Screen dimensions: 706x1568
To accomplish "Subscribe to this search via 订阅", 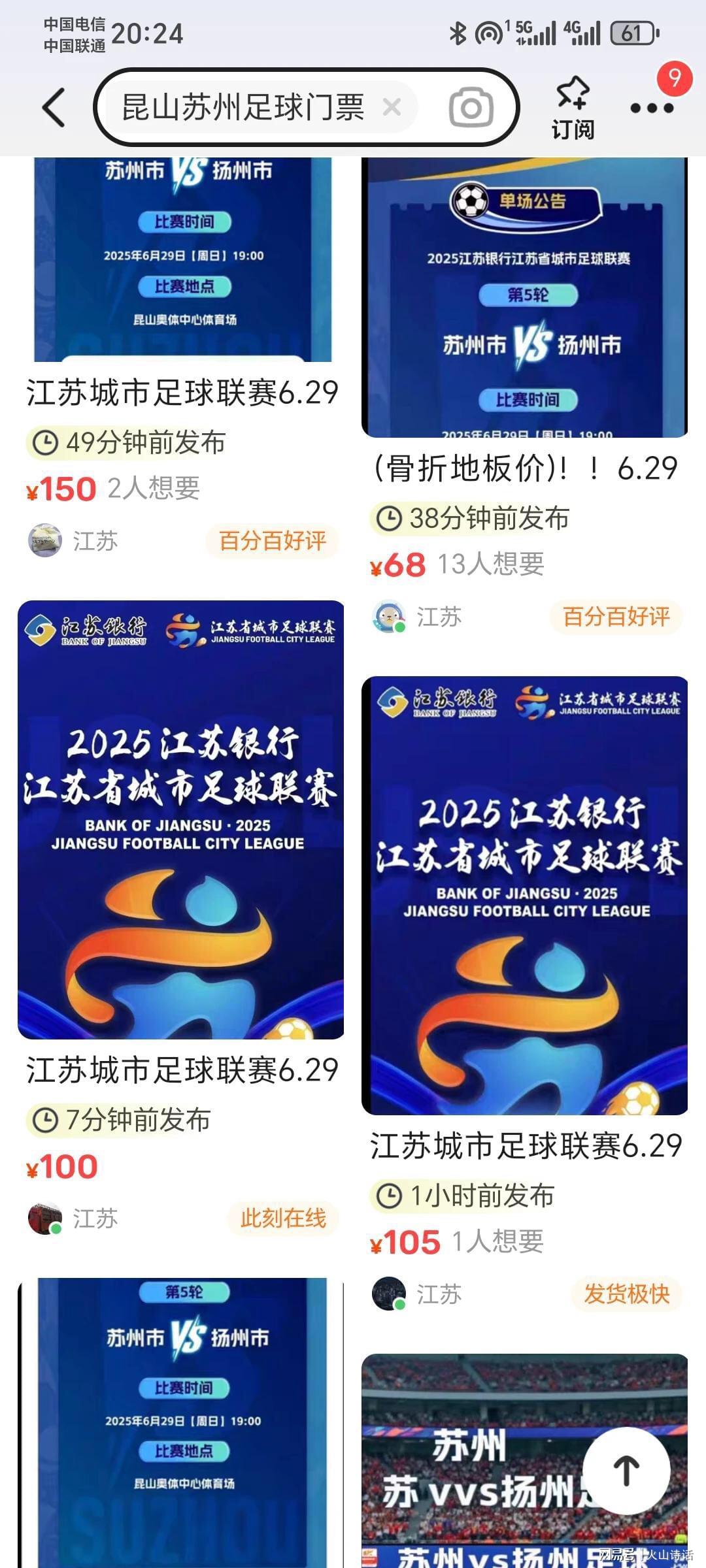I will click(573, 108).
